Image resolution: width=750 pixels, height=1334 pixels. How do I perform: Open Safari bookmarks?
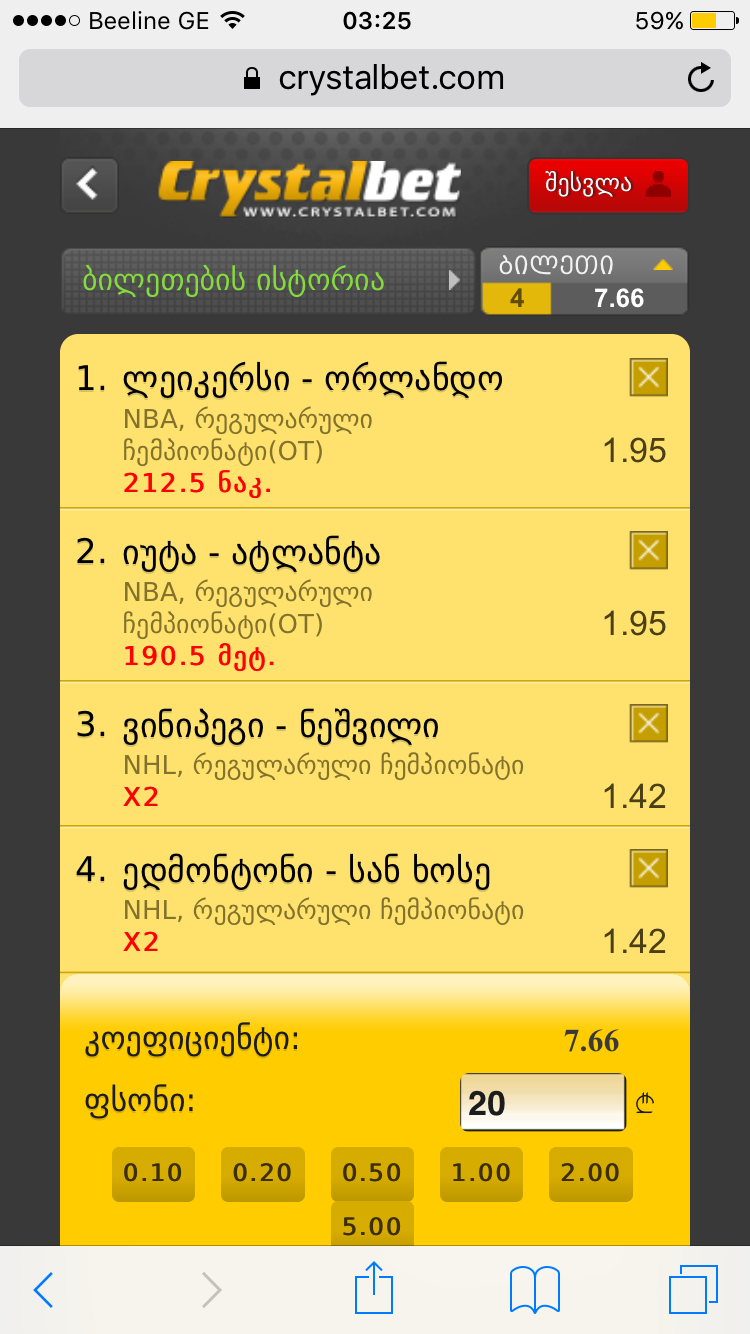click(x=534, y=1290)
